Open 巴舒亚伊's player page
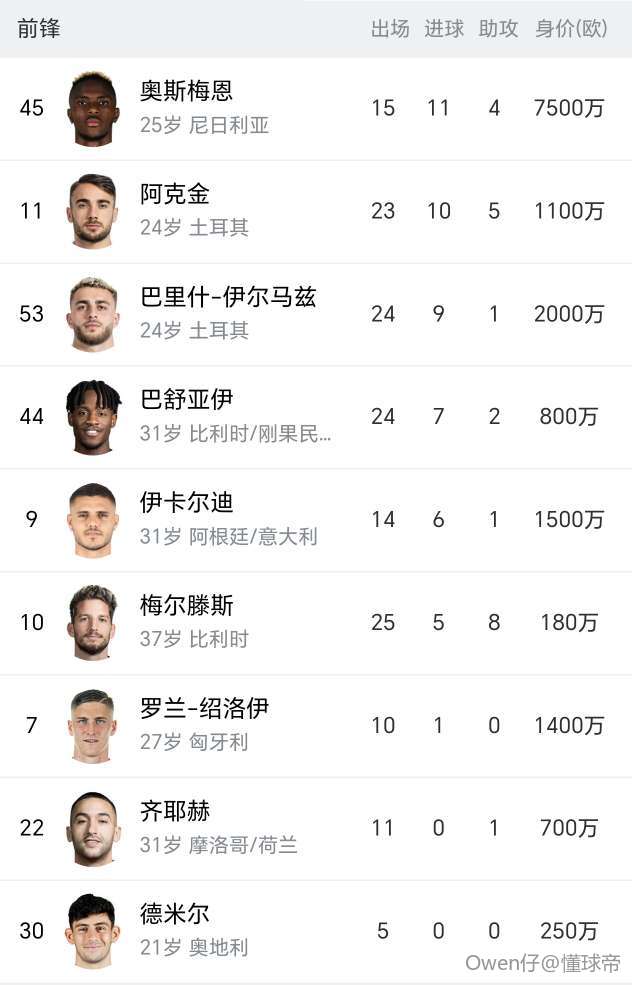Image resolution: width=632 pixels, height=985 pixels. click(186, 401)
